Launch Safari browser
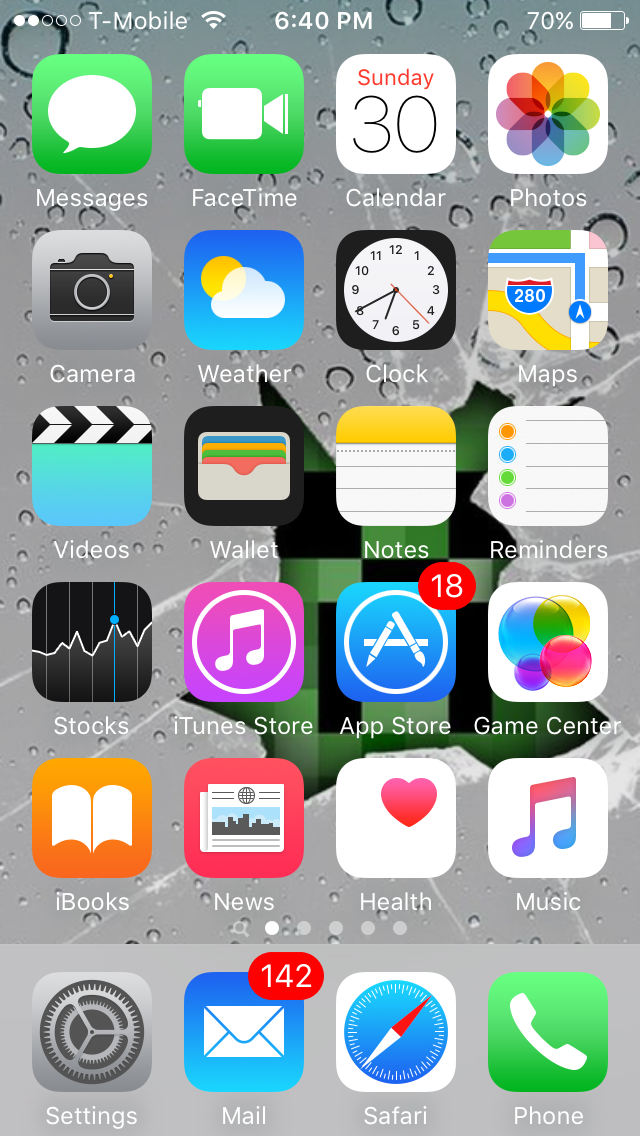Screen dimensions: 640x1136 [x=396, y=1032]
